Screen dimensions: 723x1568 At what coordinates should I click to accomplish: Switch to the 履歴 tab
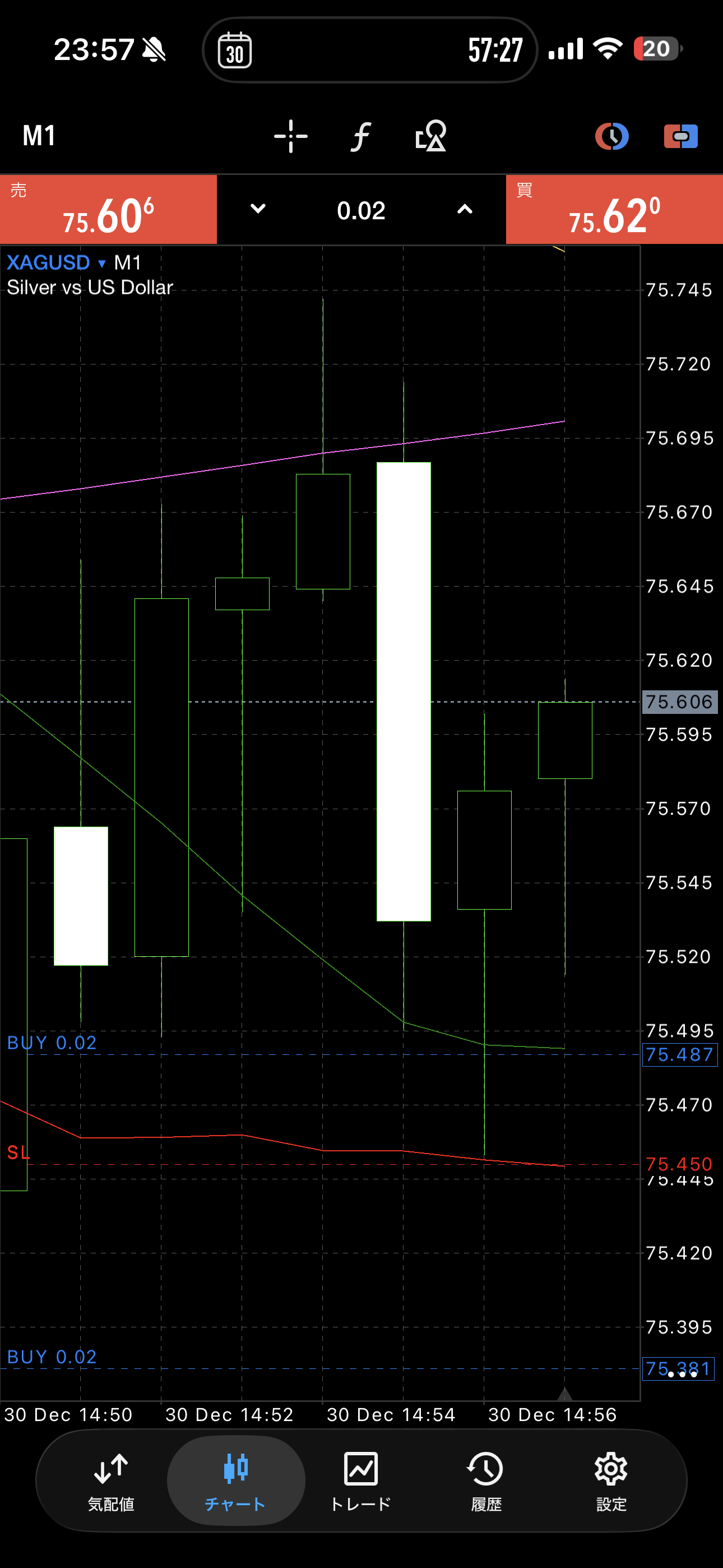pos(486,1480)
